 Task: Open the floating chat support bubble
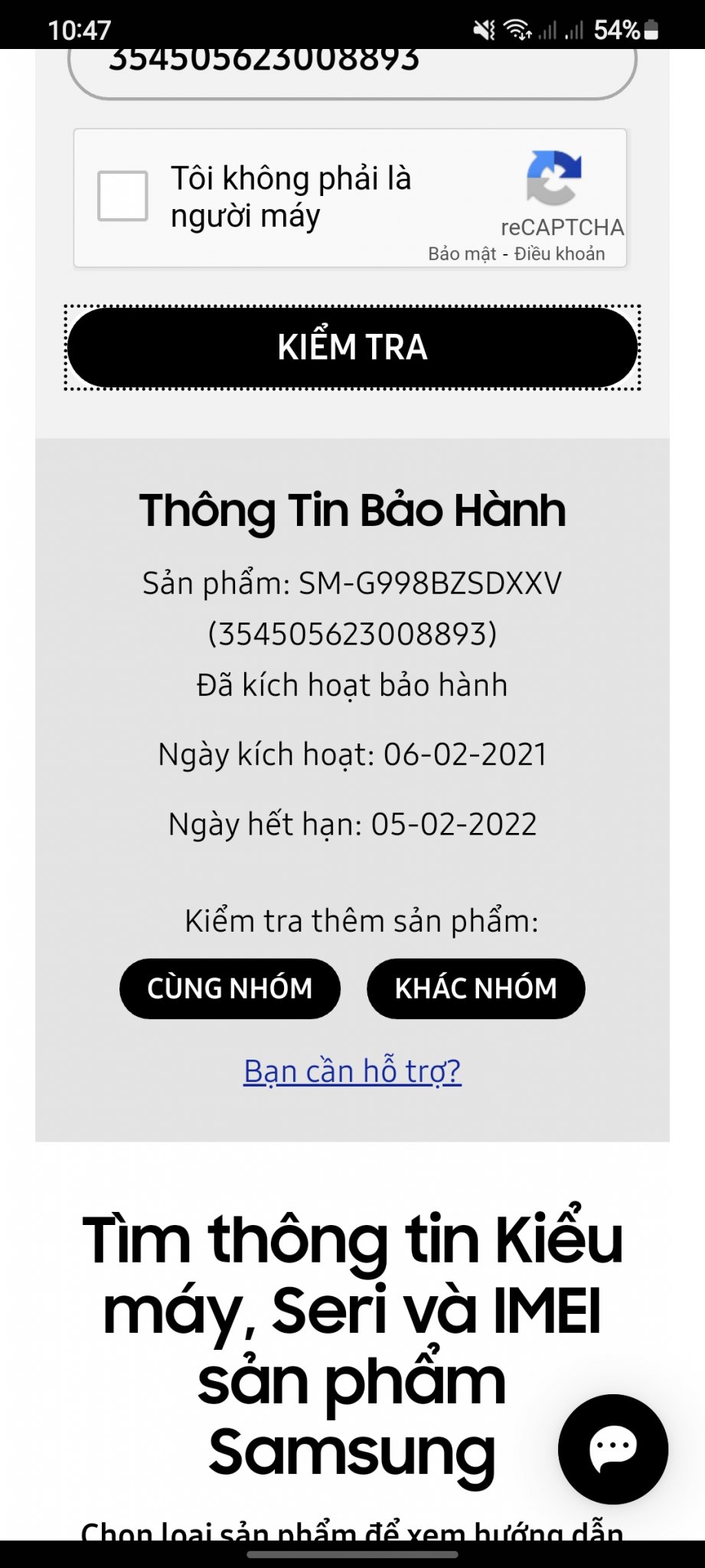pos(612,1449)
